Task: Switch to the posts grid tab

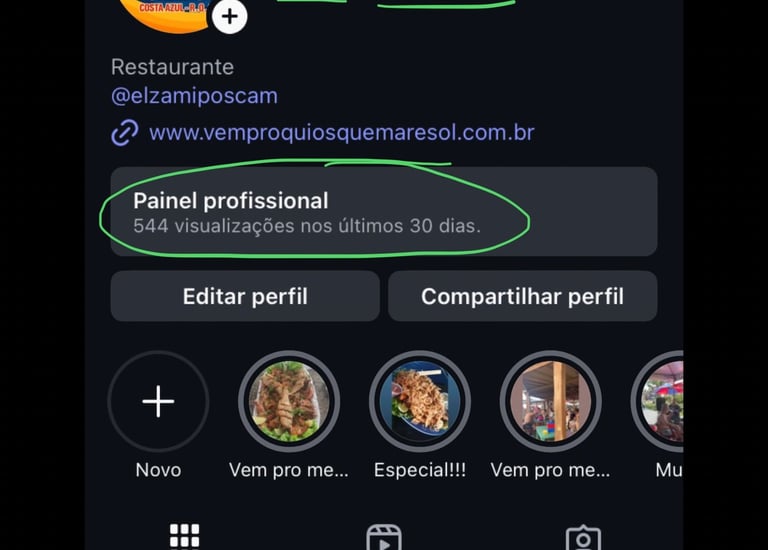Action: coord(184,536)
